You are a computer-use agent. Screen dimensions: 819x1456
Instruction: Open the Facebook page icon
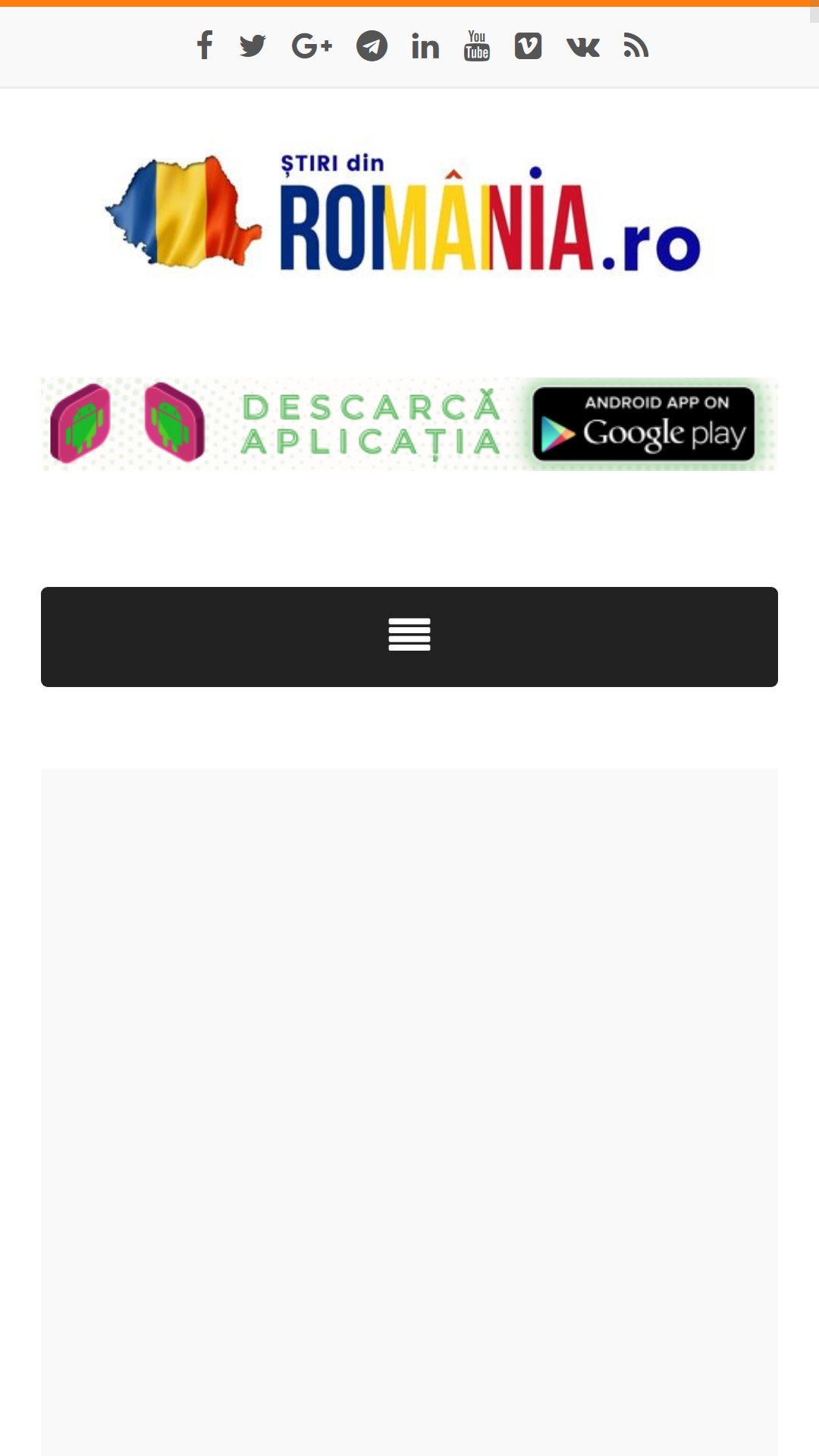pos(205,45)
